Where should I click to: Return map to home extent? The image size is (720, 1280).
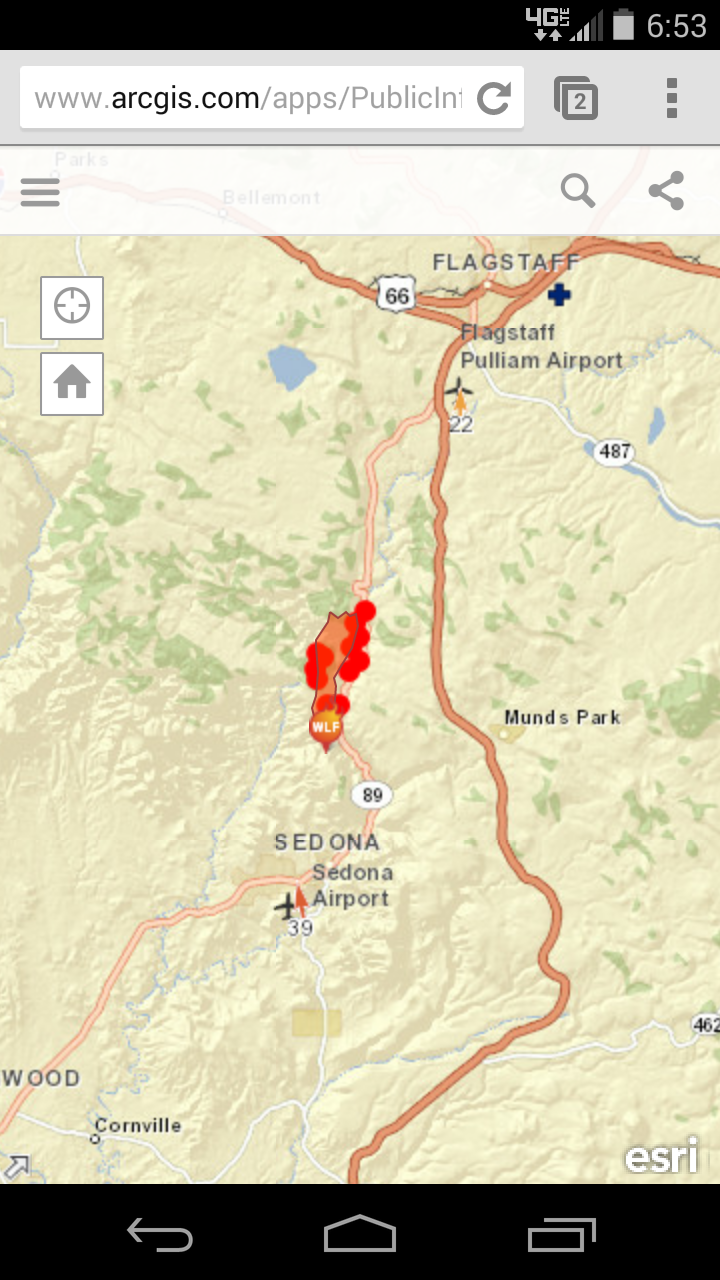click(x=72, y=383)
